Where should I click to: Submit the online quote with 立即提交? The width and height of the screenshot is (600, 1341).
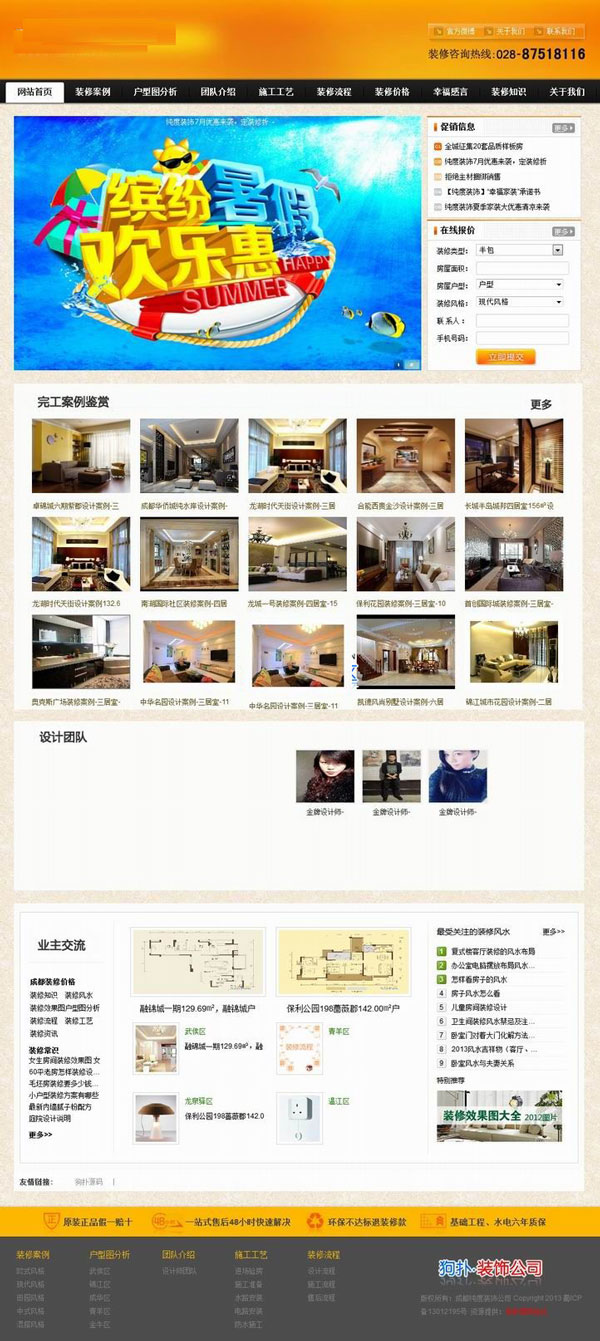pyautogui.click(x=505, y=357)
